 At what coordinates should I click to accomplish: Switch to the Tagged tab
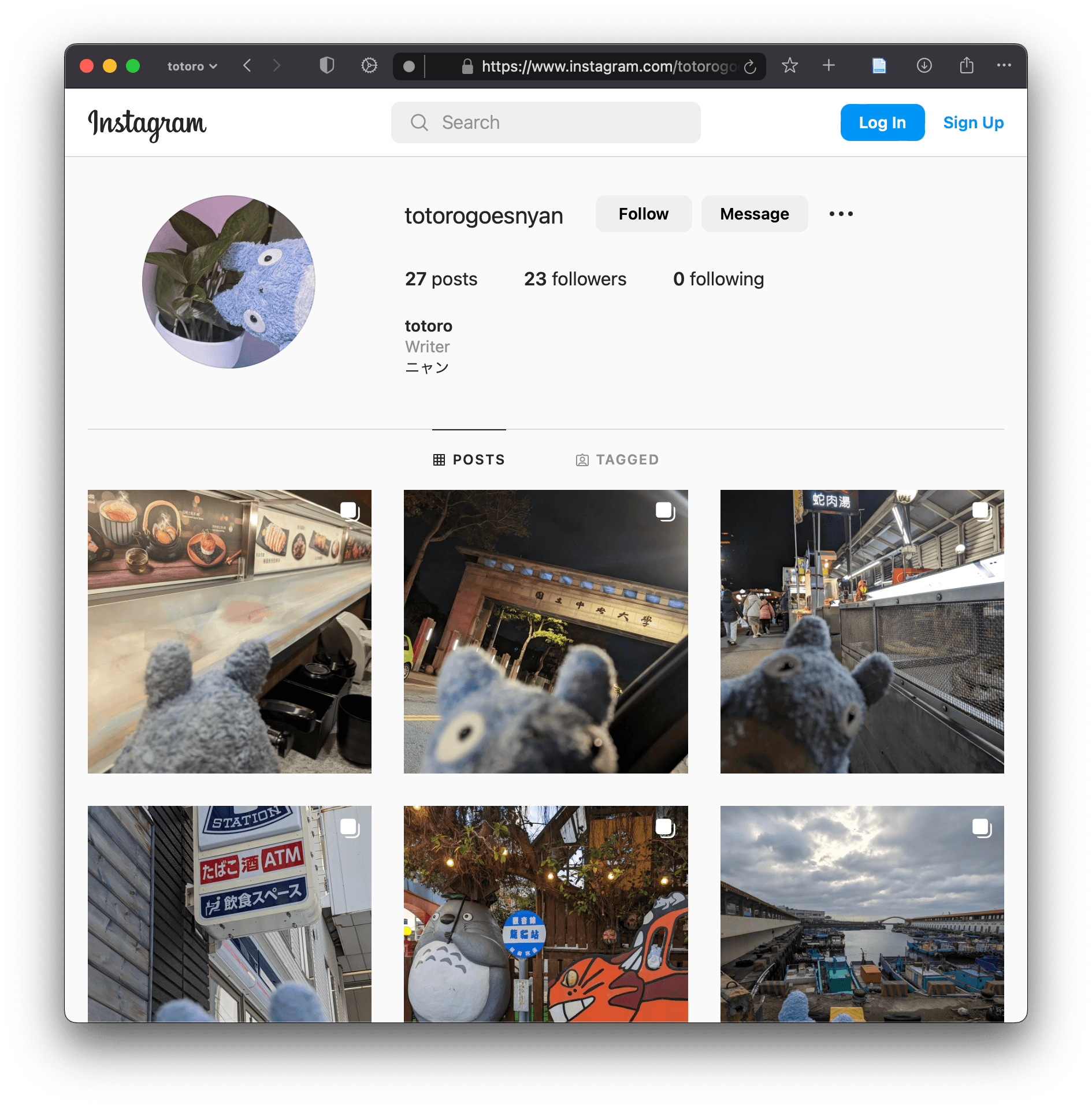(x=617, y=460)
